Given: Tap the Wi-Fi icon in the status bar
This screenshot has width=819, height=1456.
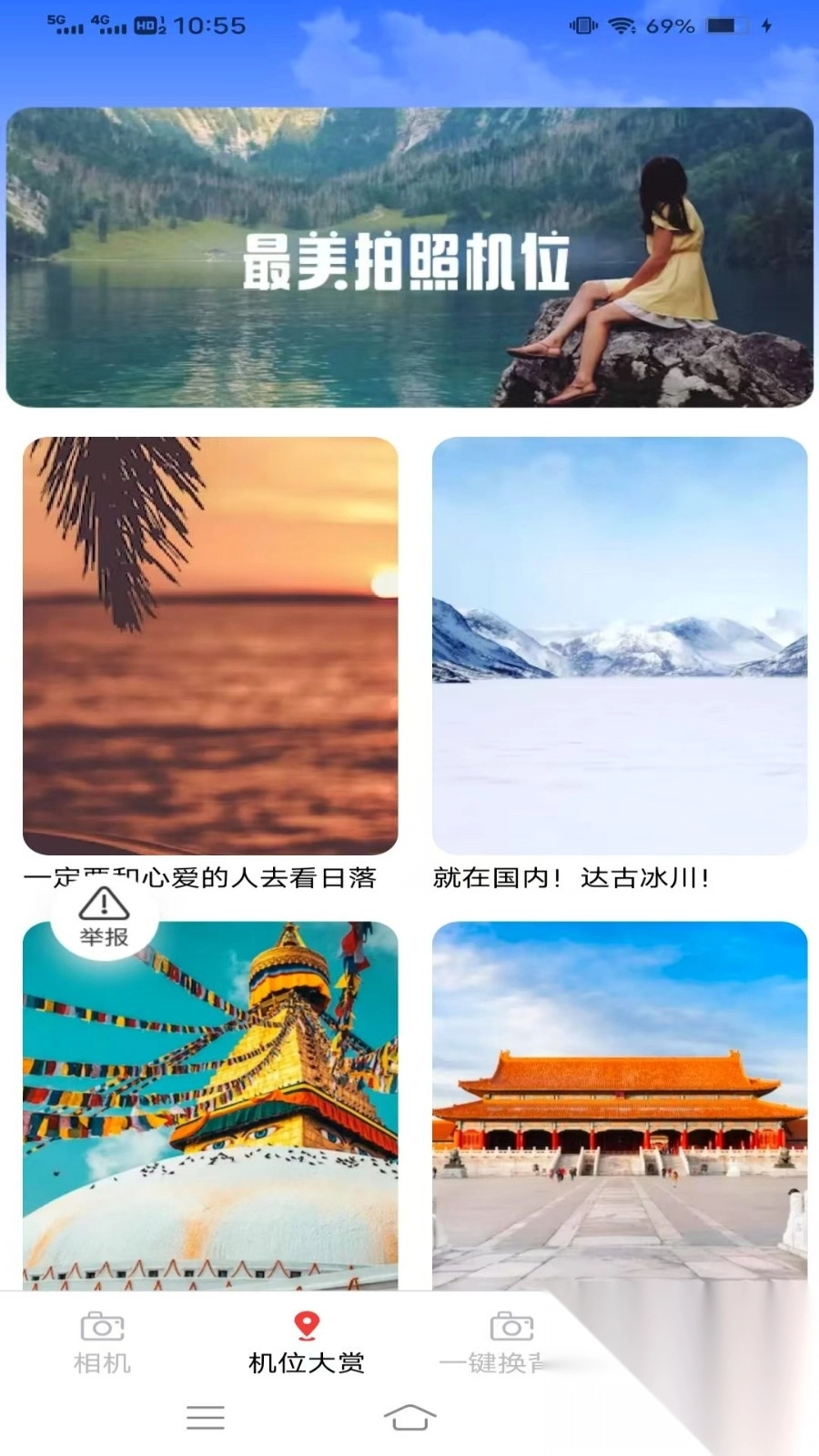Looking at the screenshot, I should (621, 25).
